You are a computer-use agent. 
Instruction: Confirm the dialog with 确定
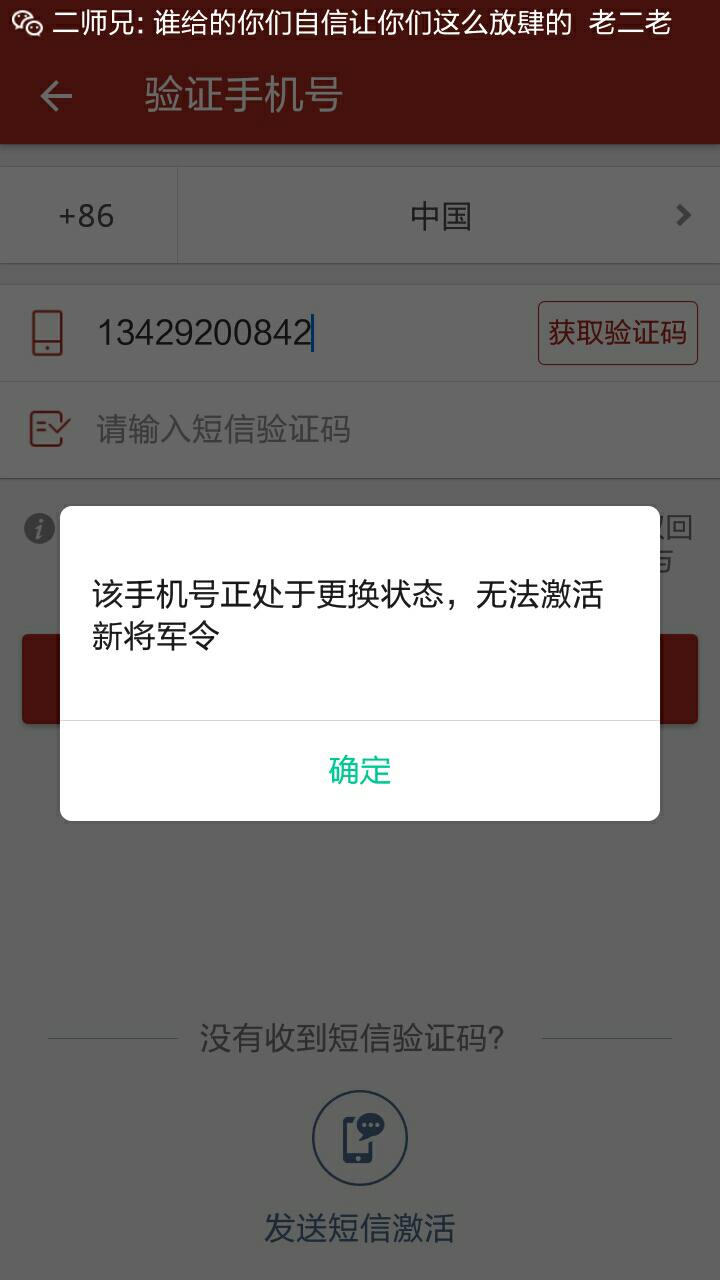point(360,770)
